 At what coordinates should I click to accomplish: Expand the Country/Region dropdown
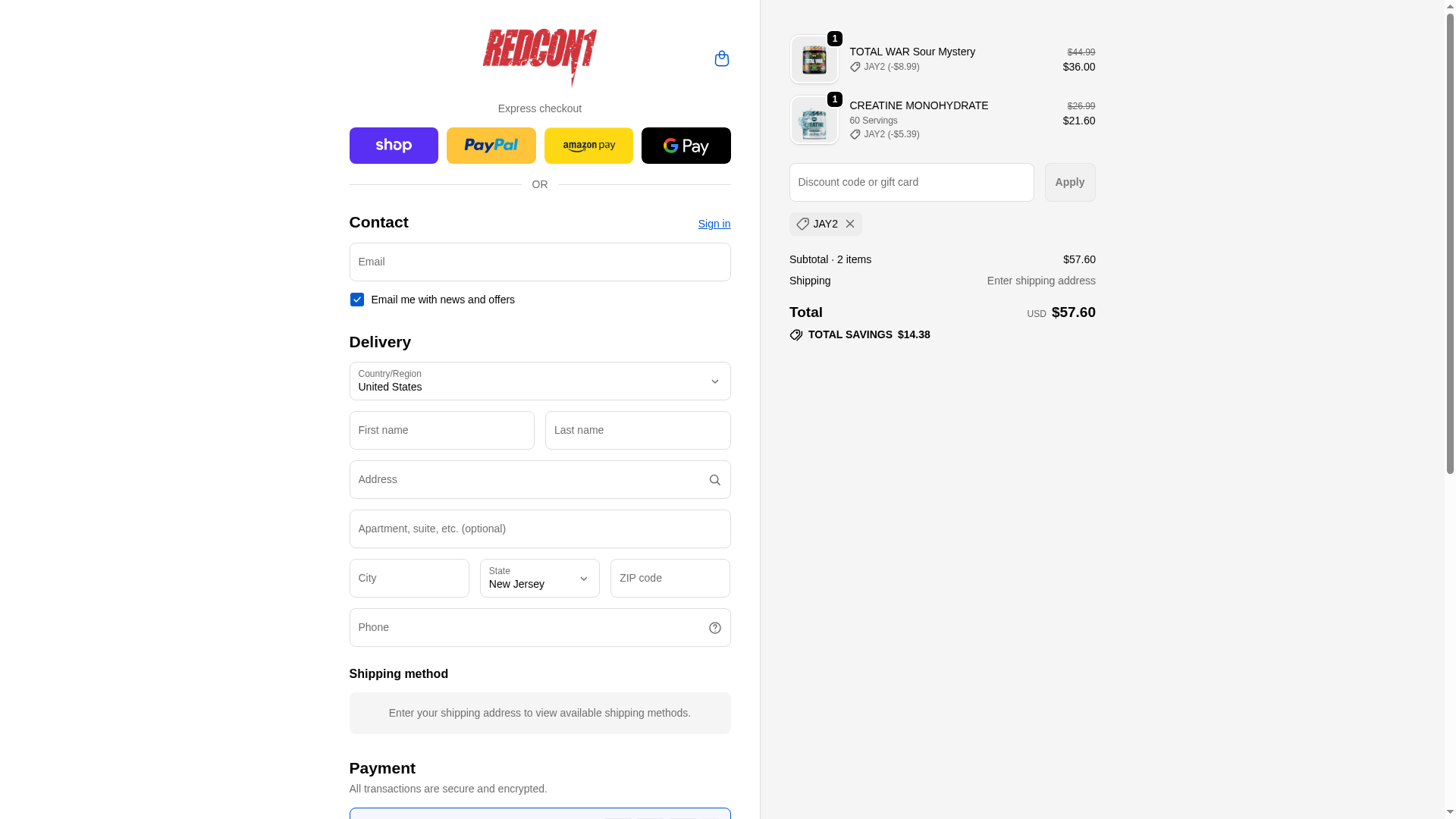pos(539,381)
